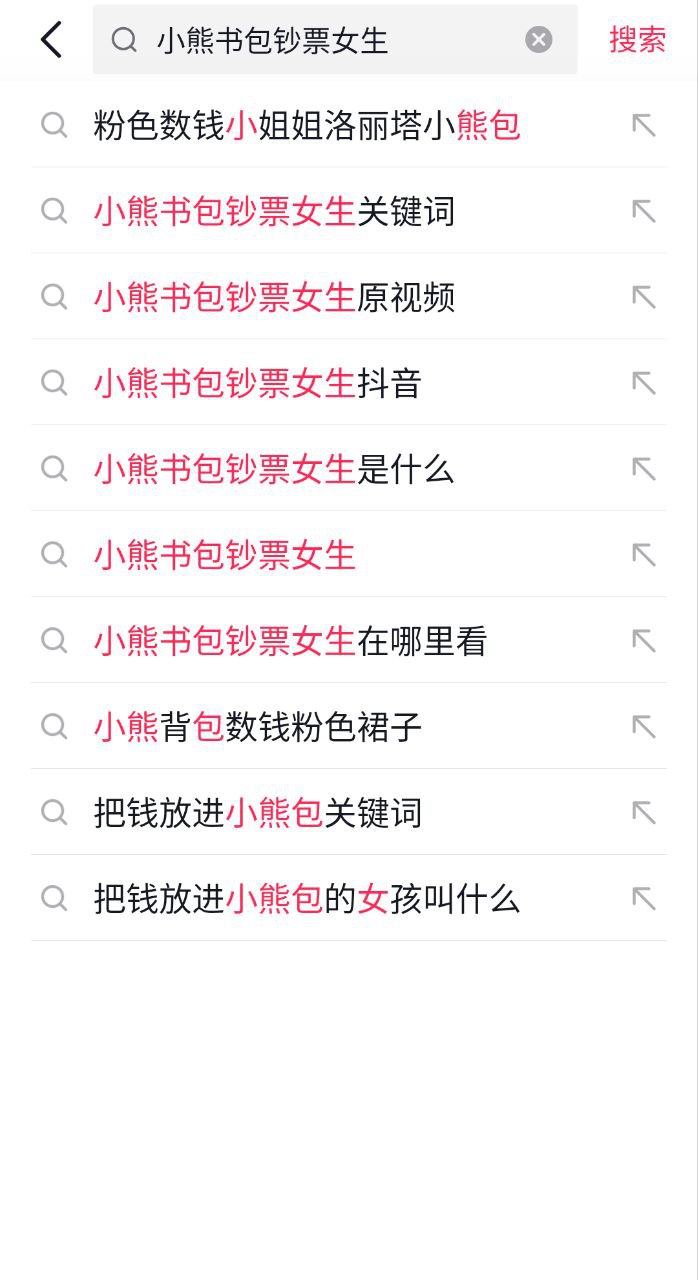The image size is (698, 1280).
Task: Clear the search text with the X button
Action: (539, 40)
